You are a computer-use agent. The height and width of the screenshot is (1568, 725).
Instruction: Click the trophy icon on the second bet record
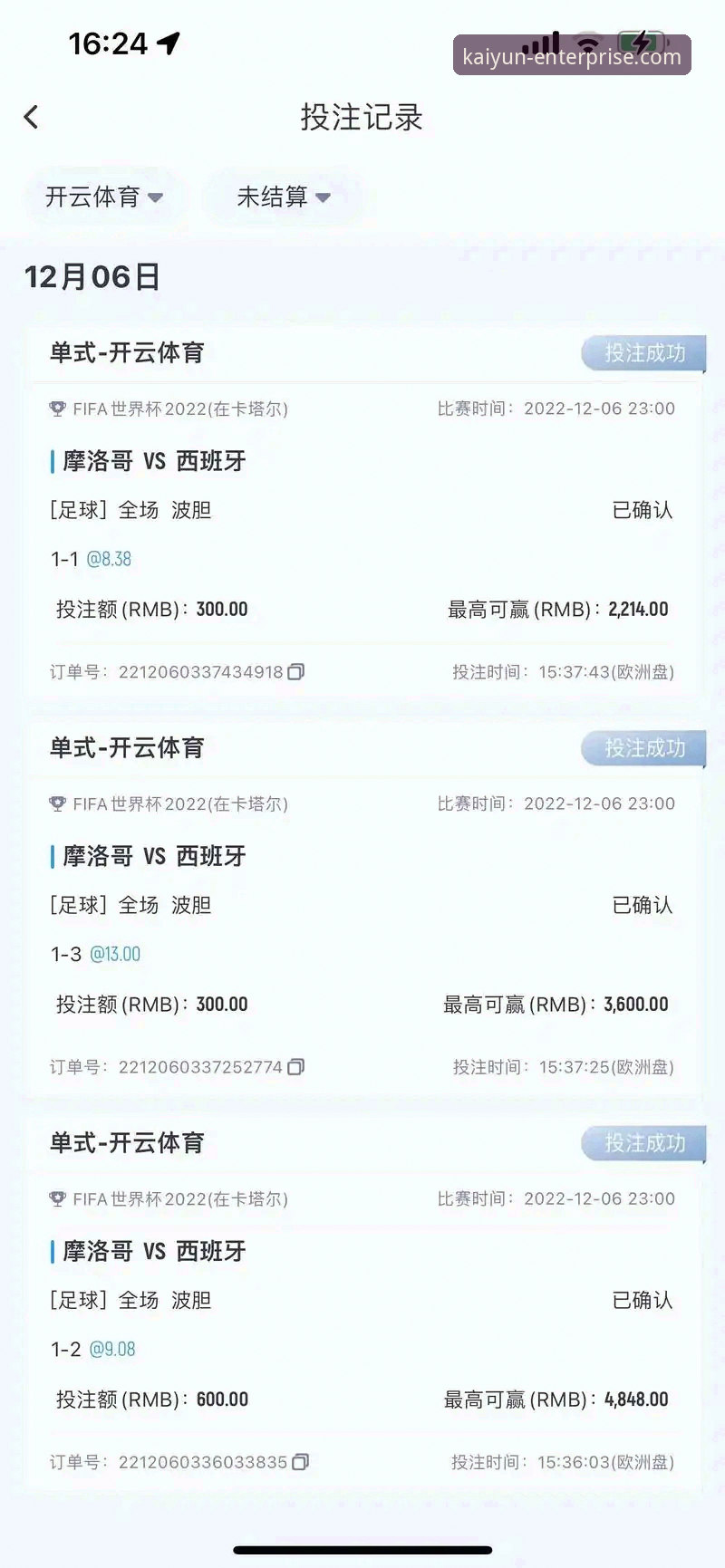pos(56,803)
